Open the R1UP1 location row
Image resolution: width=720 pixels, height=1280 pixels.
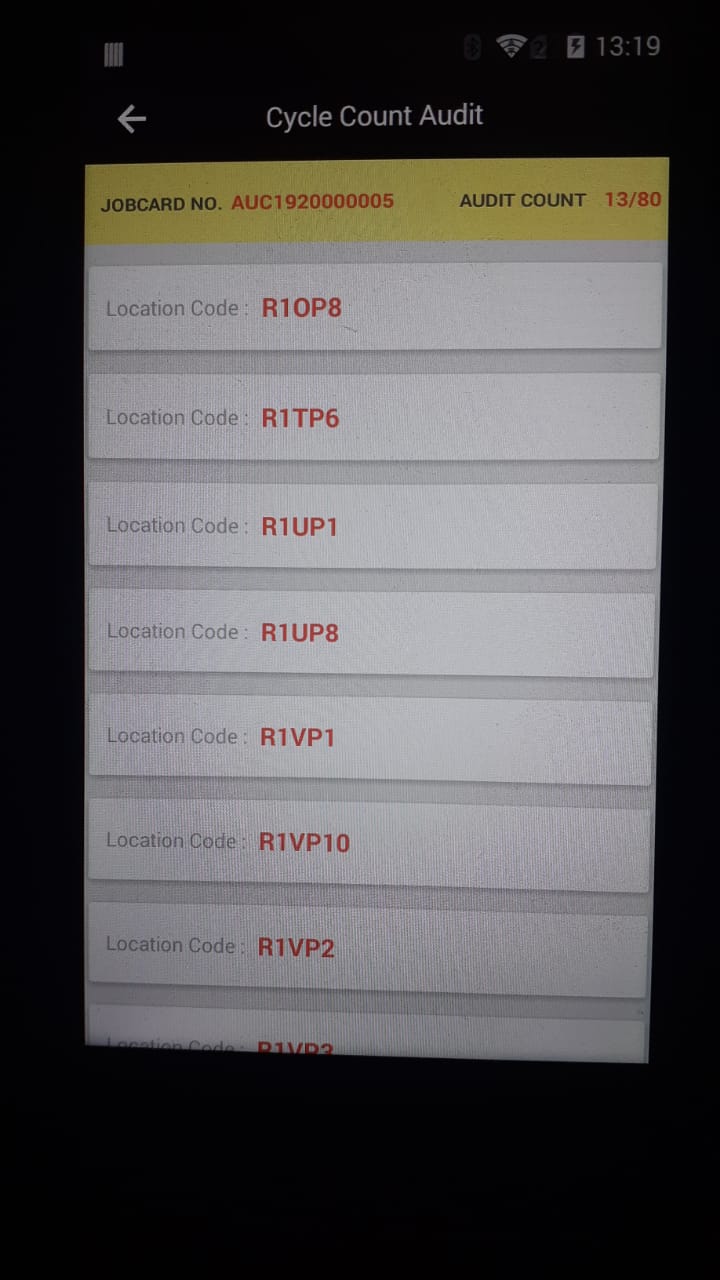pyautogui.click(x=373, y=525)
